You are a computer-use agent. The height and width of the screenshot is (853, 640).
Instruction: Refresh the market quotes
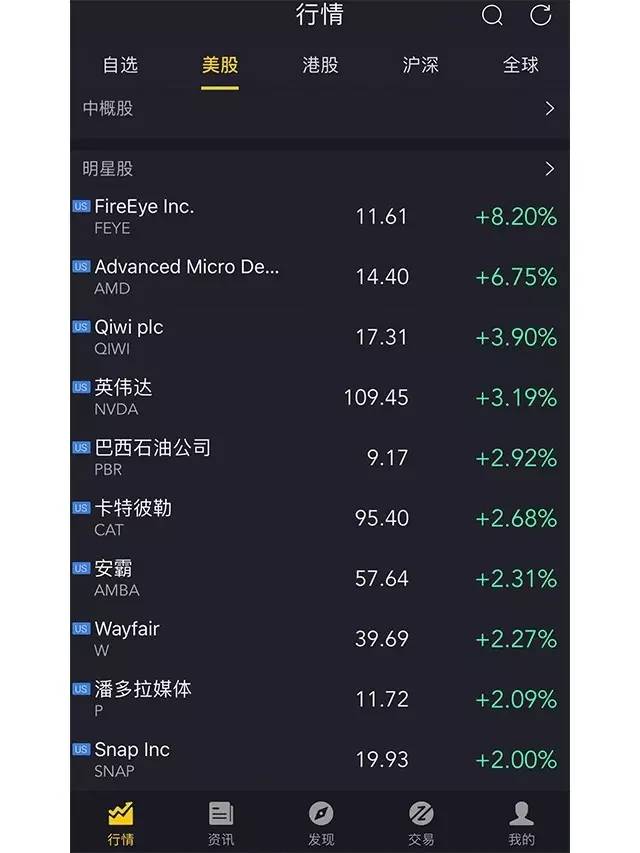click(x=540, y=15)
